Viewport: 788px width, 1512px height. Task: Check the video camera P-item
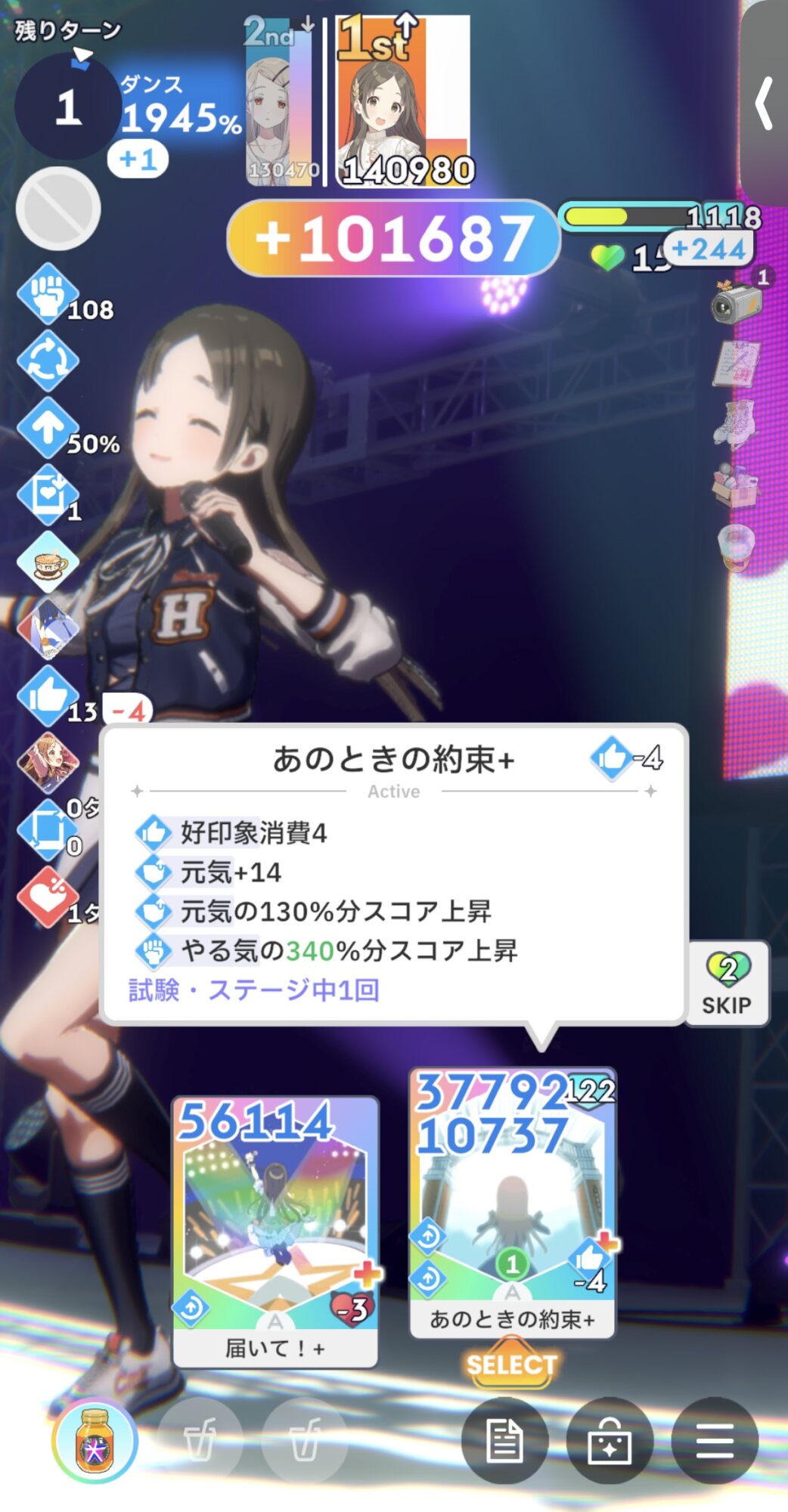pyautogui.click(x=736, y=302)
